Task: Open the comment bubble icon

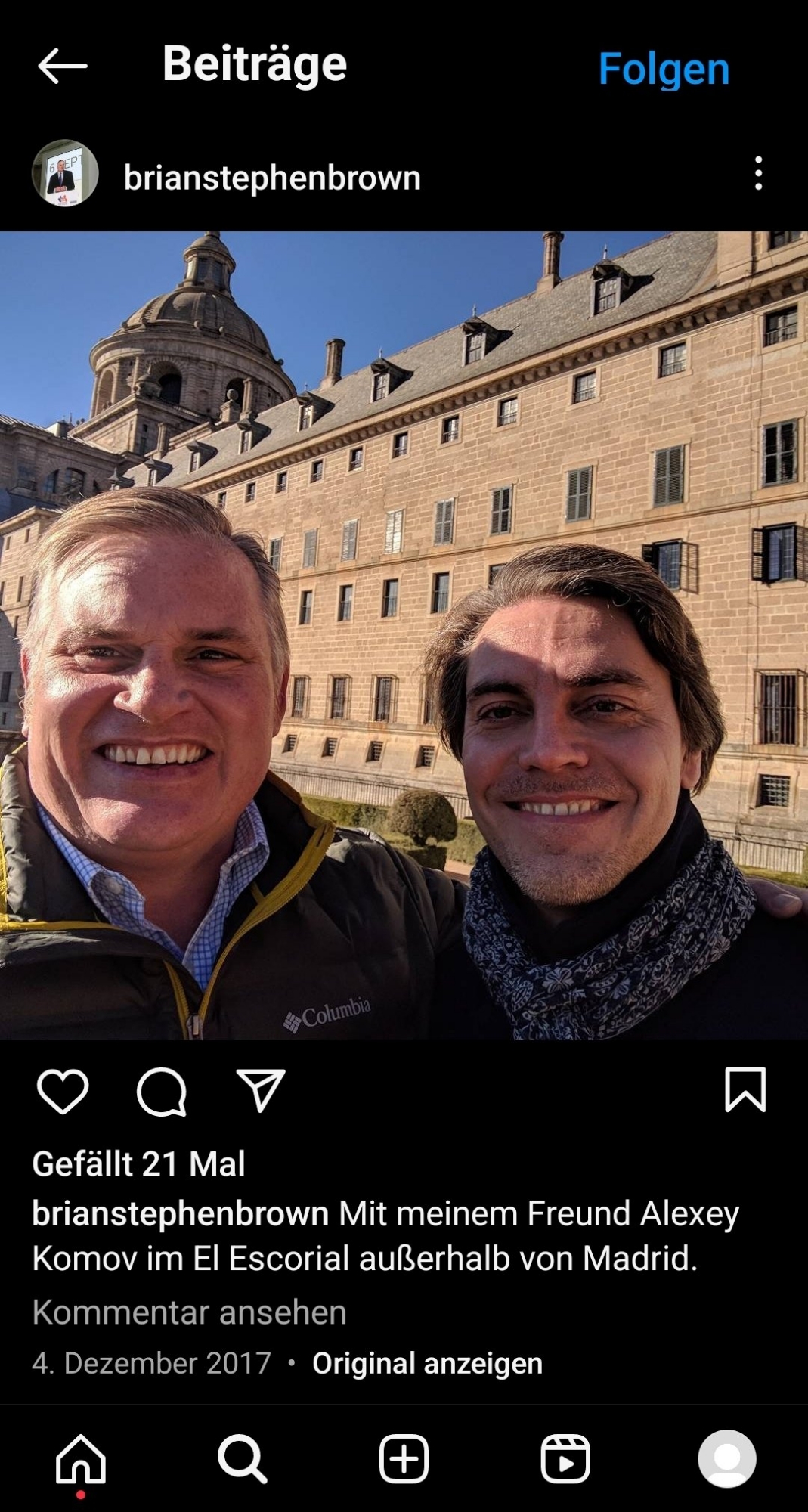Action: click(x=161, y=1091)
